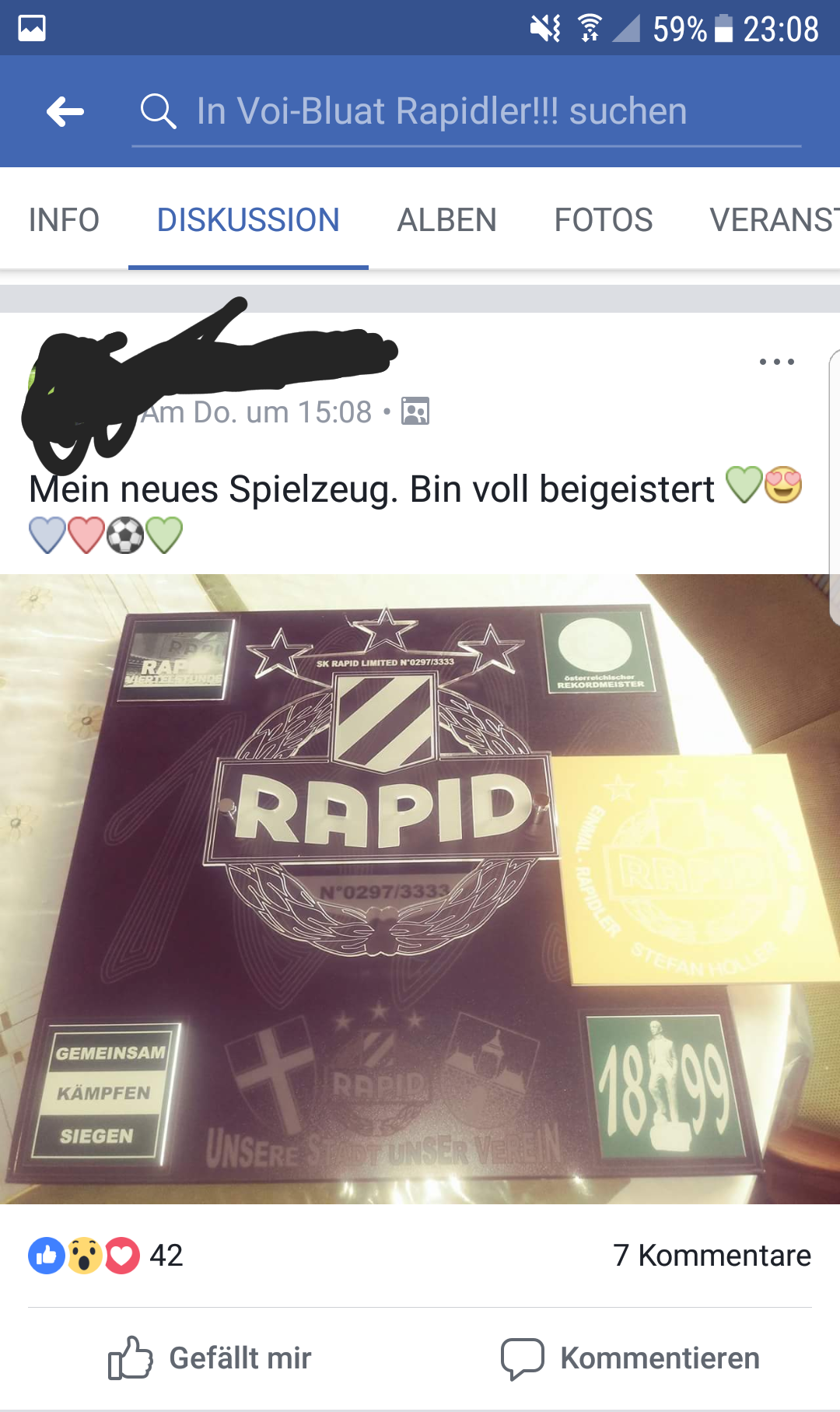Go back with the arrow icon
The width and height of the screenshot is (840, 1412).
(65, 112)
